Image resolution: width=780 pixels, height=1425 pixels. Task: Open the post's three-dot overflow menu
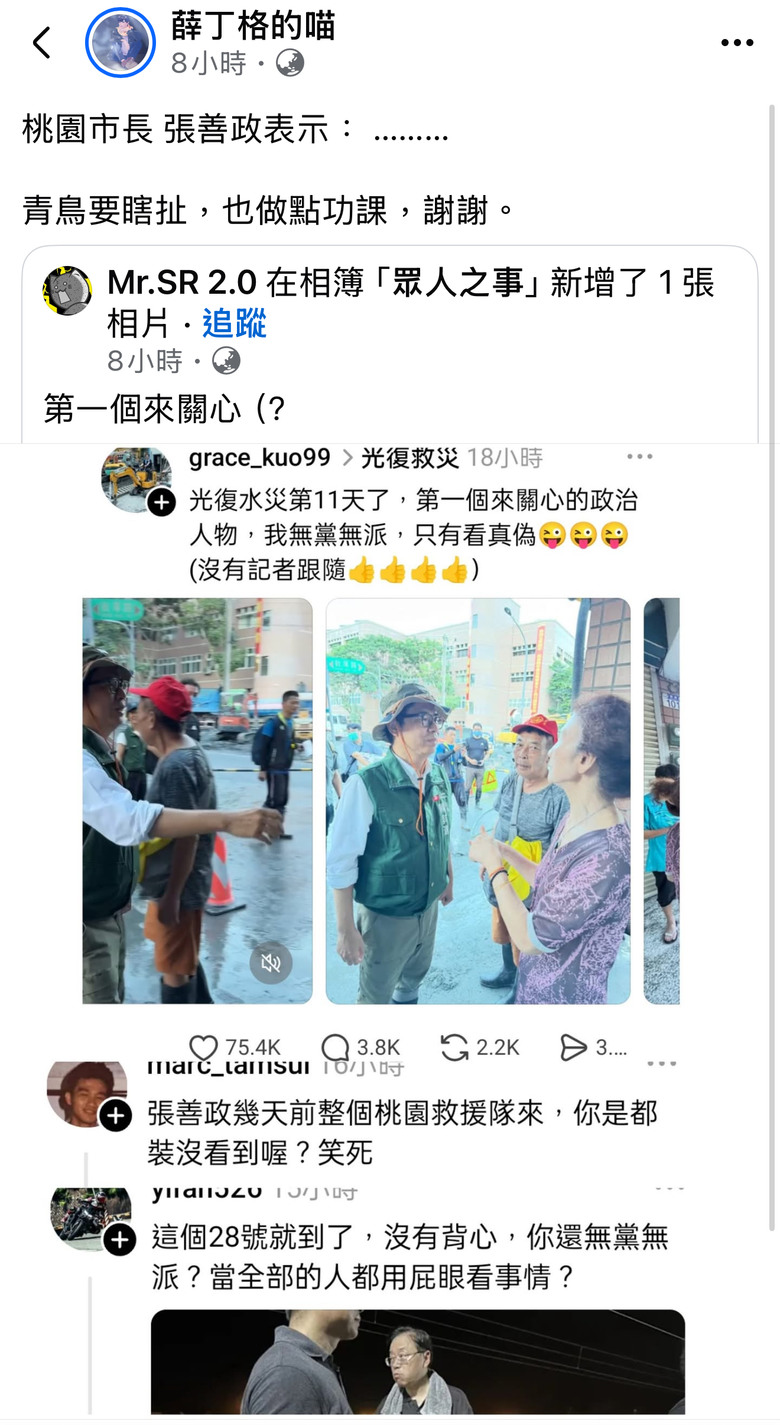coord(737,43)
